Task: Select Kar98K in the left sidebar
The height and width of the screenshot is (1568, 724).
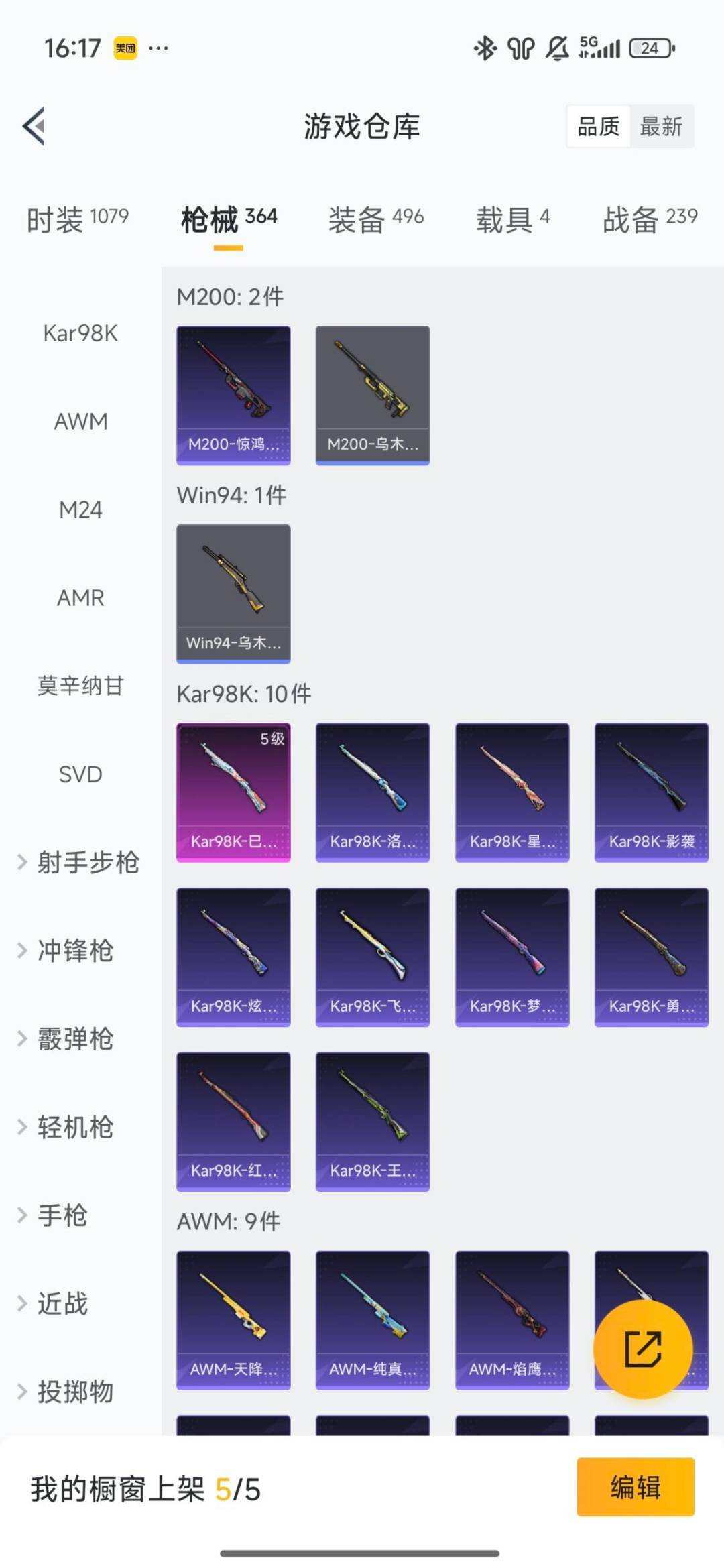Action: (x=80, y=334)
